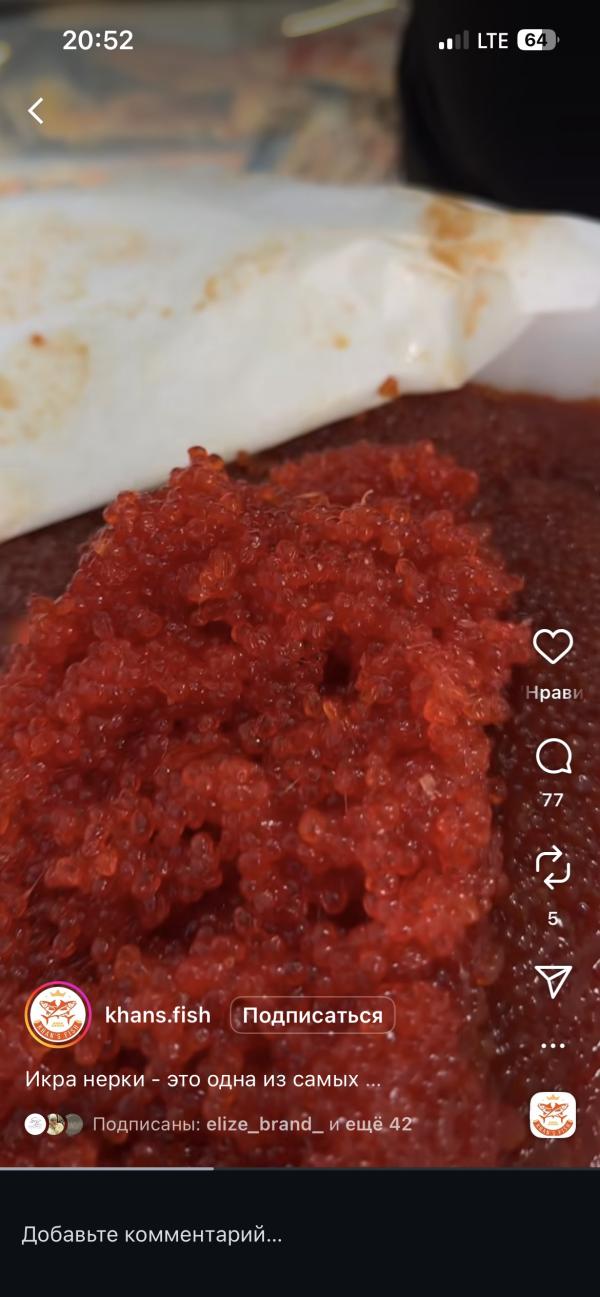600x1297 pixels.
Task: Like this reel with the heart icon
Action: pyautogui.click(x=552, y=647)
